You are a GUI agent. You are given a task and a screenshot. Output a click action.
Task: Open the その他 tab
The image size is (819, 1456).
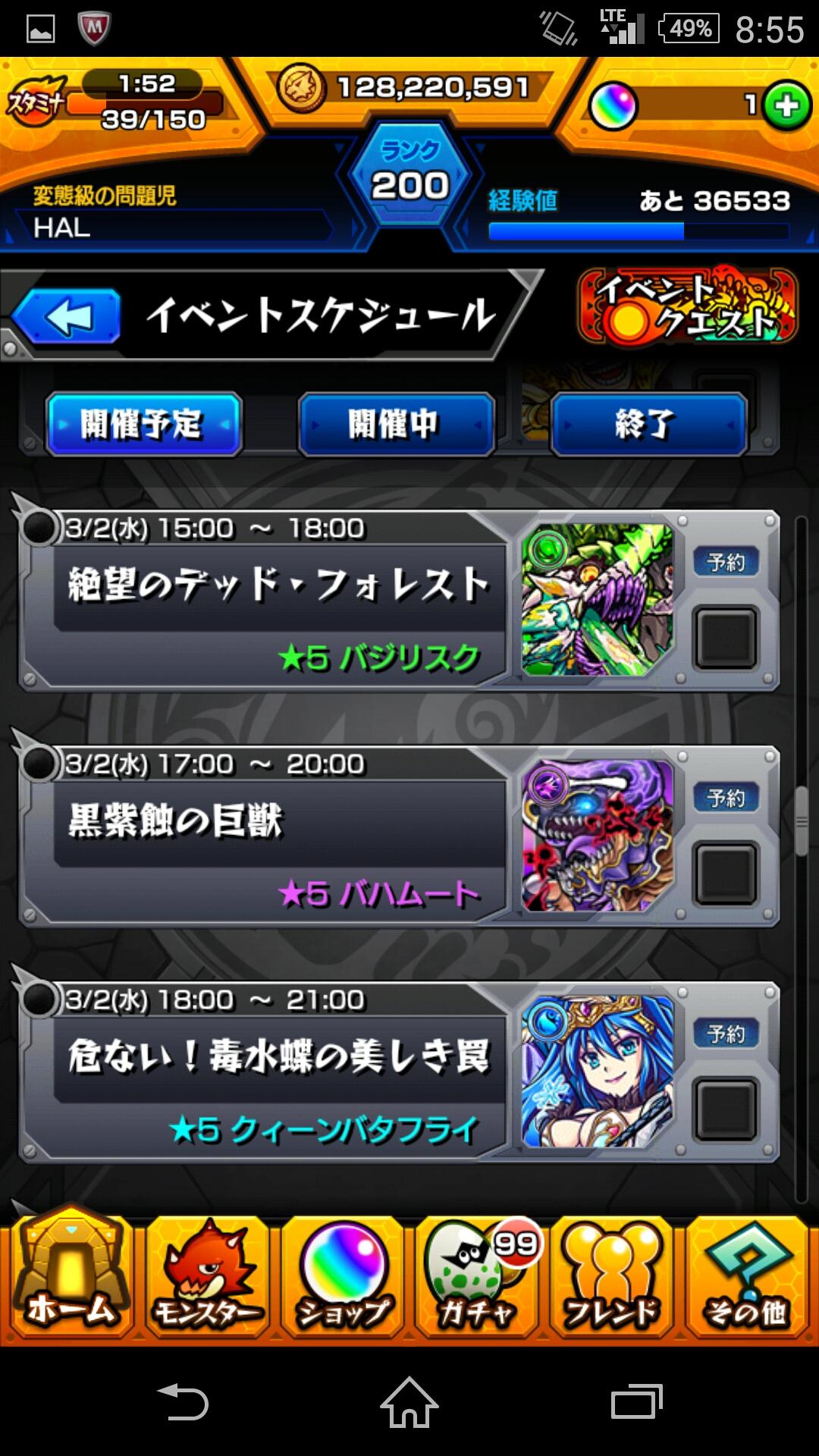coord(746,1276)
